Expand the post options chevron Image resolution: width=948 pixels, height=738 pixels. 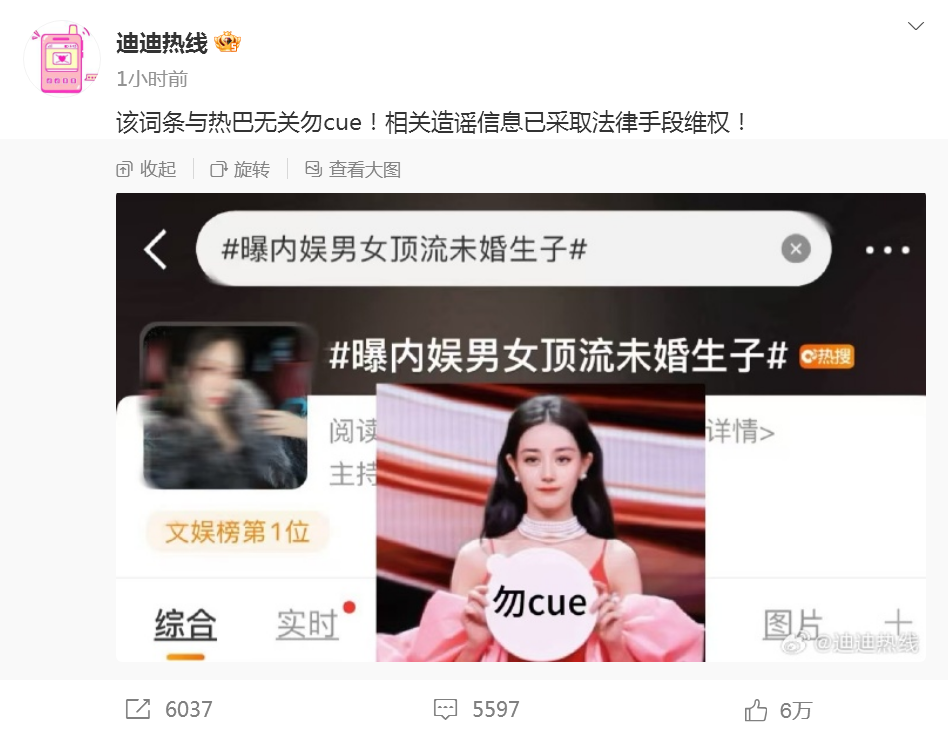coord(915,26)
